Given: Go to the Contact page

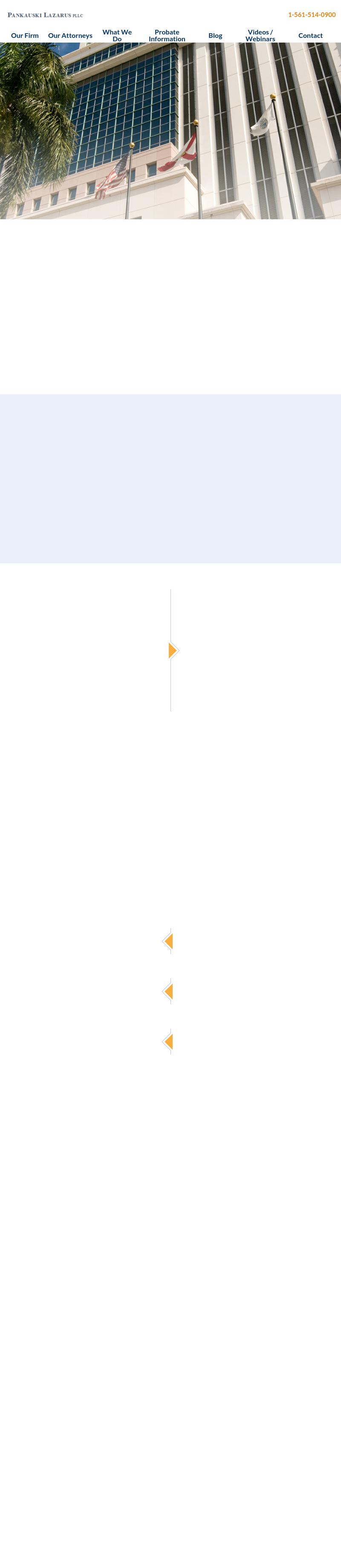Looking at the screenshot, I should pyautogui.click(x=310, y=35).
